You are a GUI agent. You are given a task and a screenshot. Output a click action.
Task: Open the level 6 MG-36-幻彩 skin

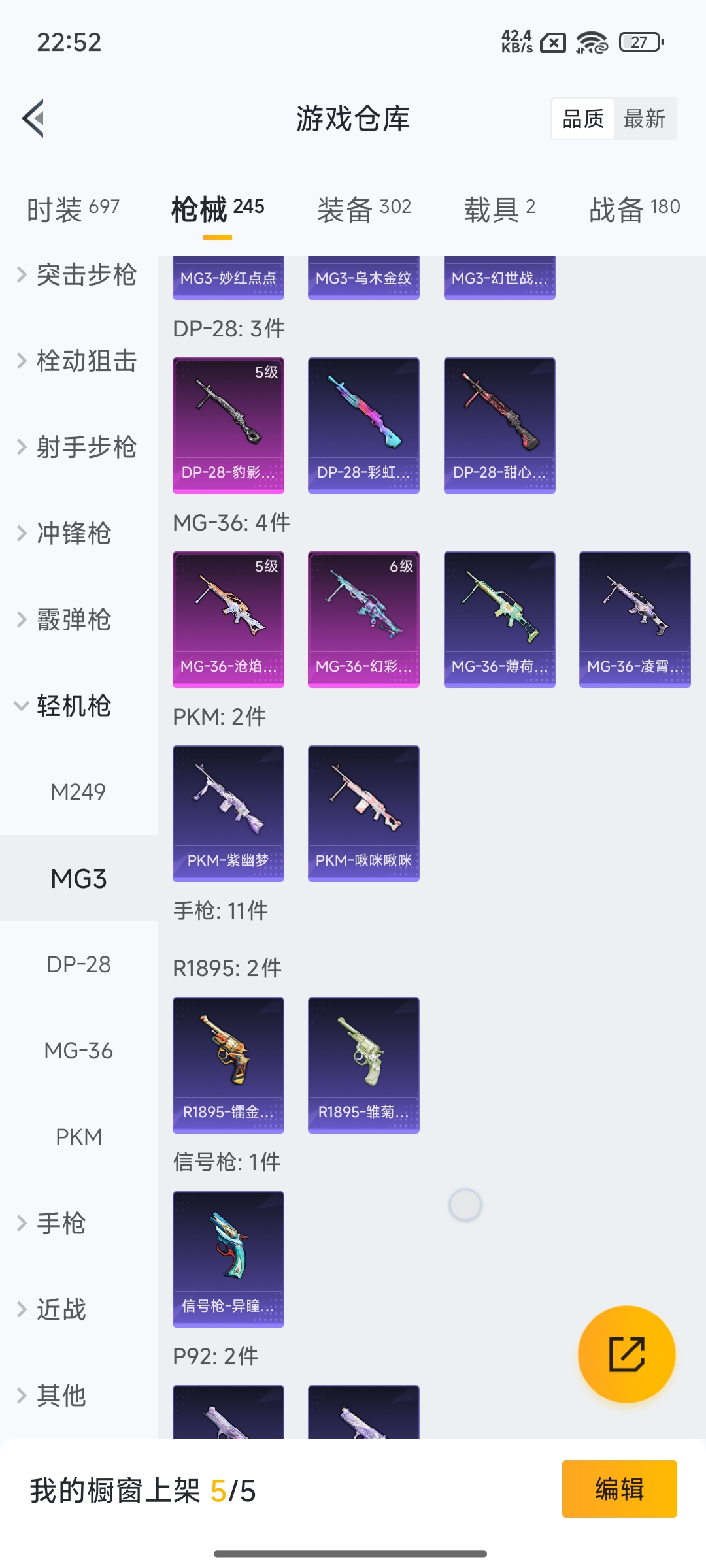point(363,619)
